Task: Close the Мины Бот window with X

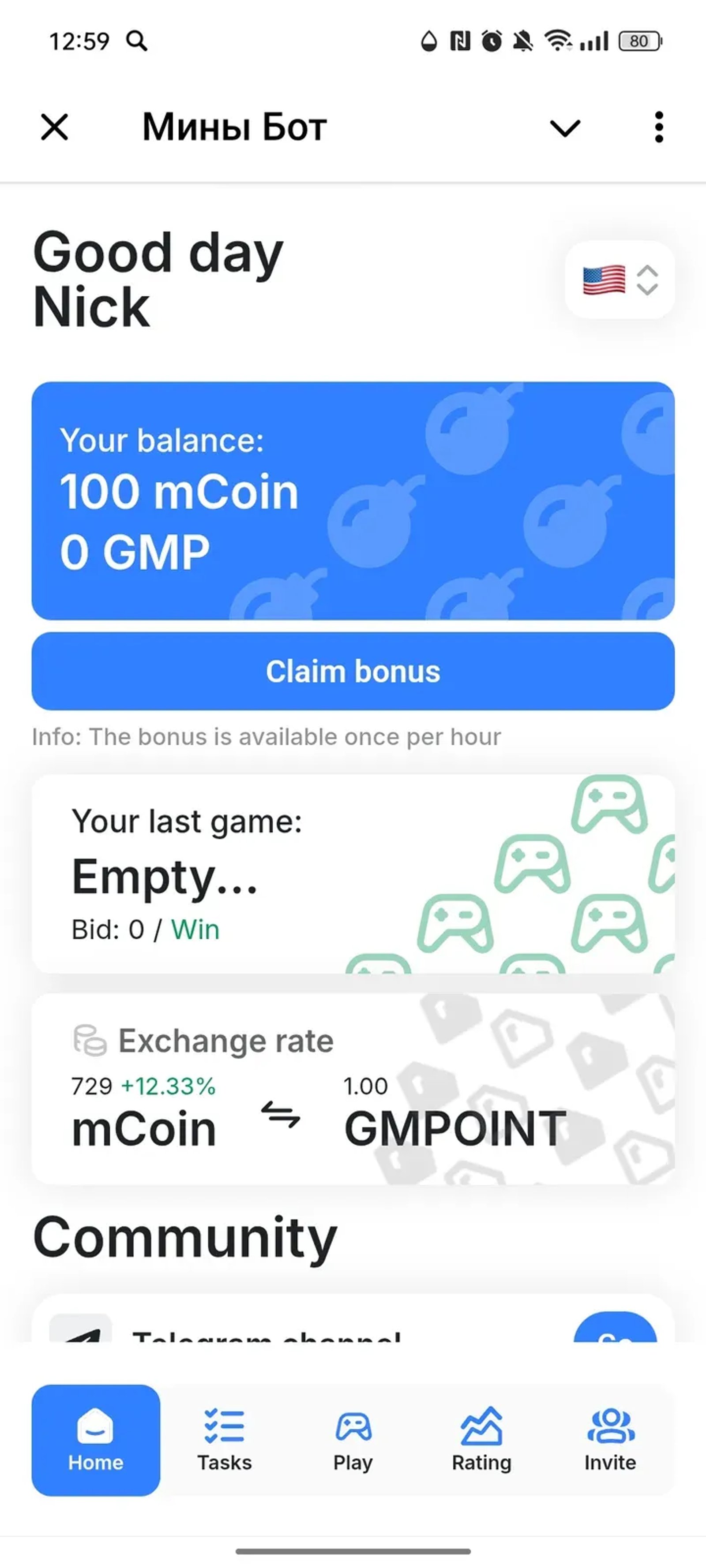Action: pyautogui.click(x=53, y=127)
